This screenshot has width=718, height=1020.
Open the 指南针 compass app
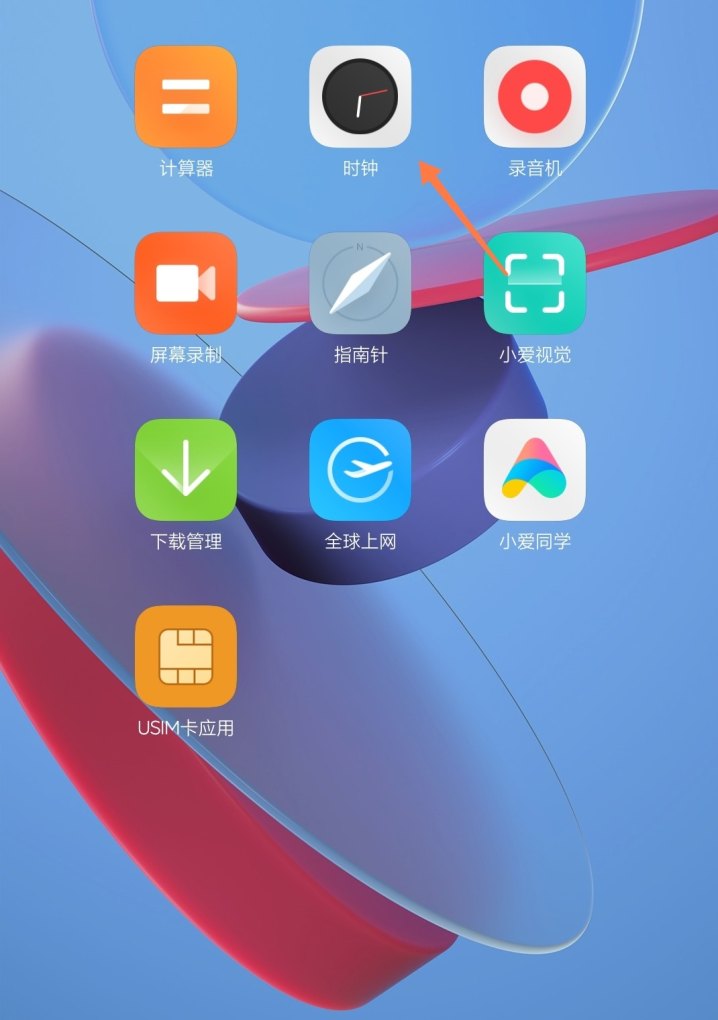(x=360, y=283)
